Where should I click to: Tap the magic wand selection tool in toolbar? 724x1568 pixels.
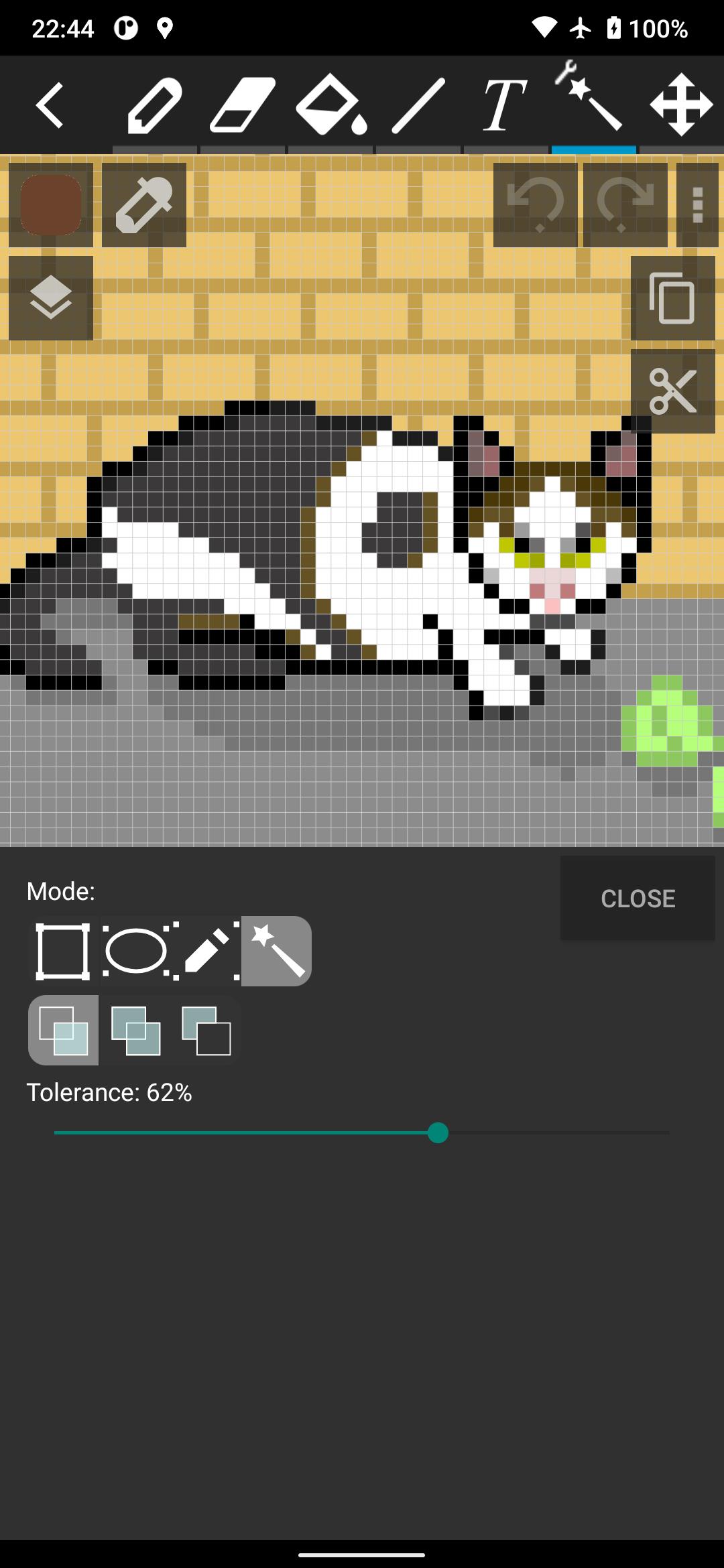pyautogui.click(x=593, y=105)
